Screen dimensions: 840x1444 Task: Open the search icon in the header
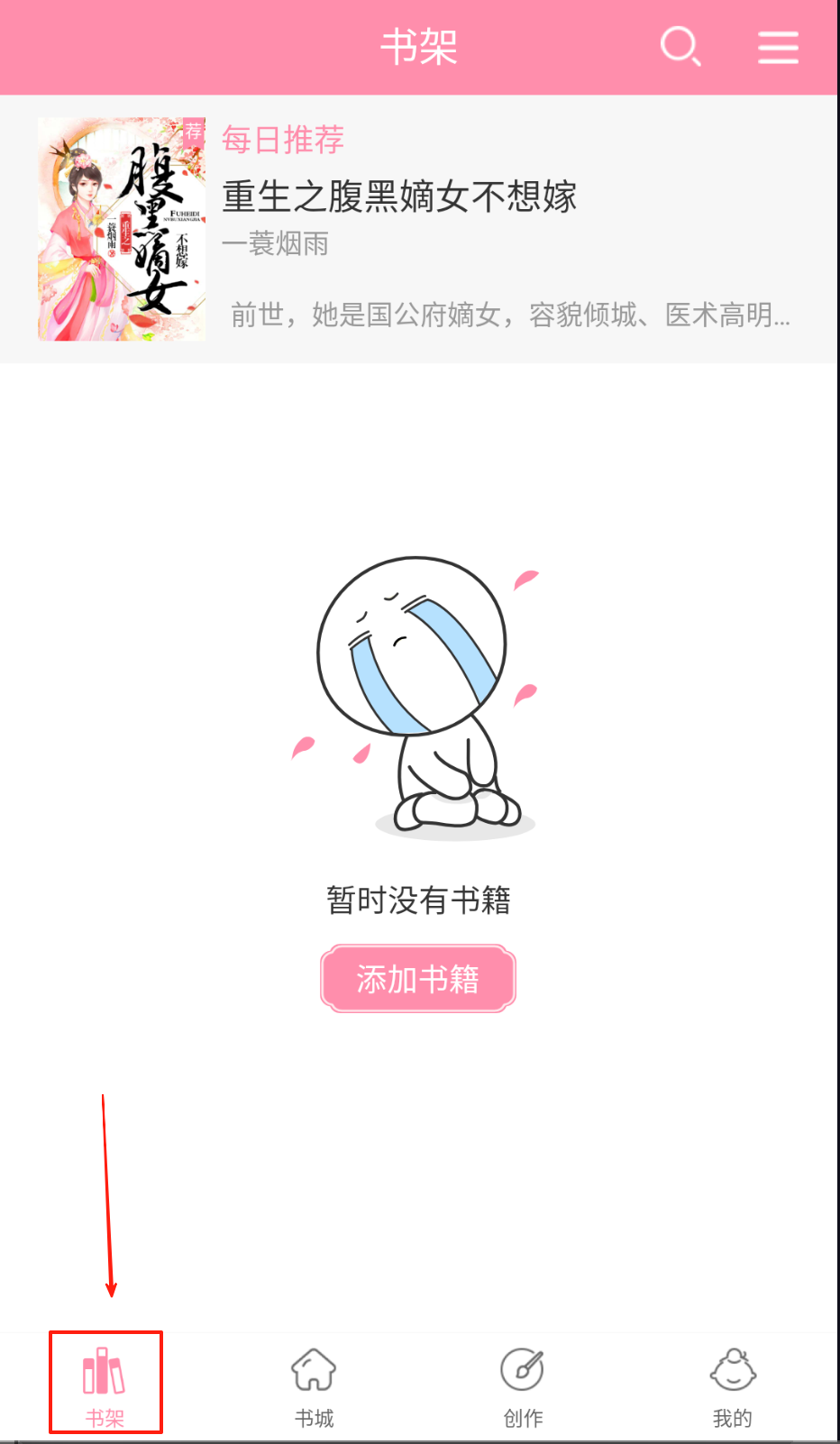coord(680,47)
